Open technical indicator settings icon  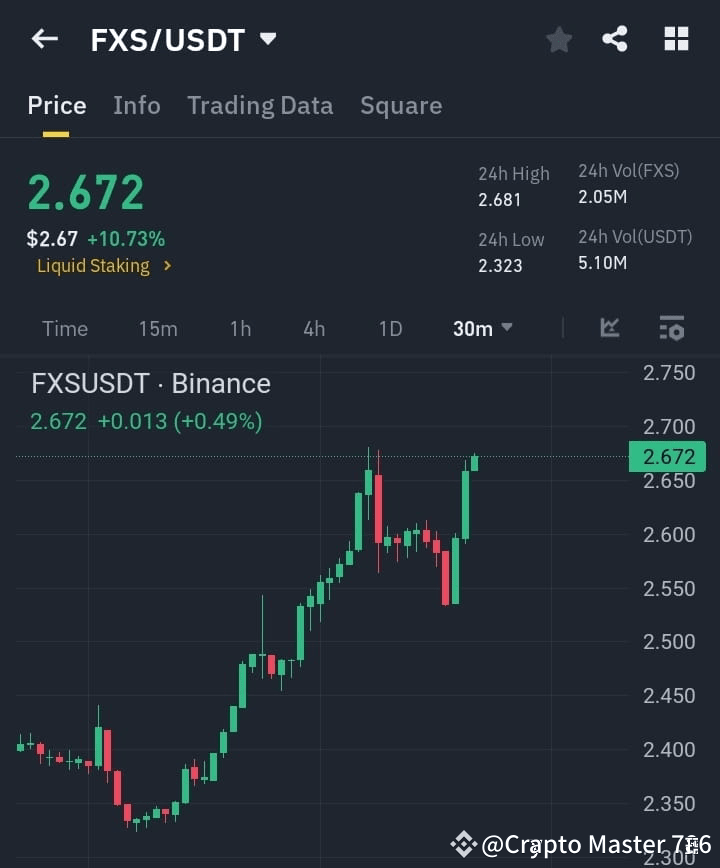click(670, 327)
